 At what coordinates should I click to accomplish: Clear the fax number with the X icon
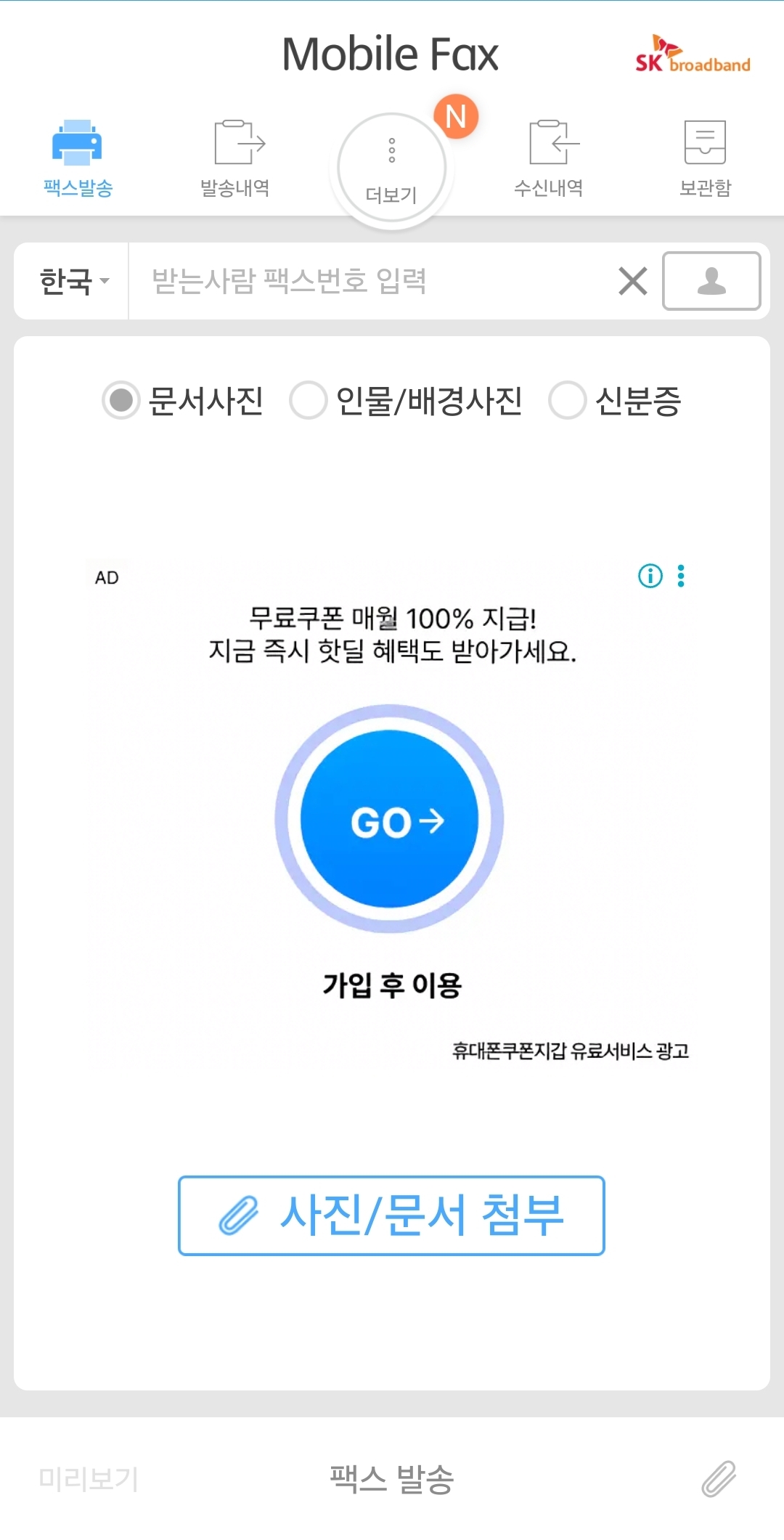(633, 281)
